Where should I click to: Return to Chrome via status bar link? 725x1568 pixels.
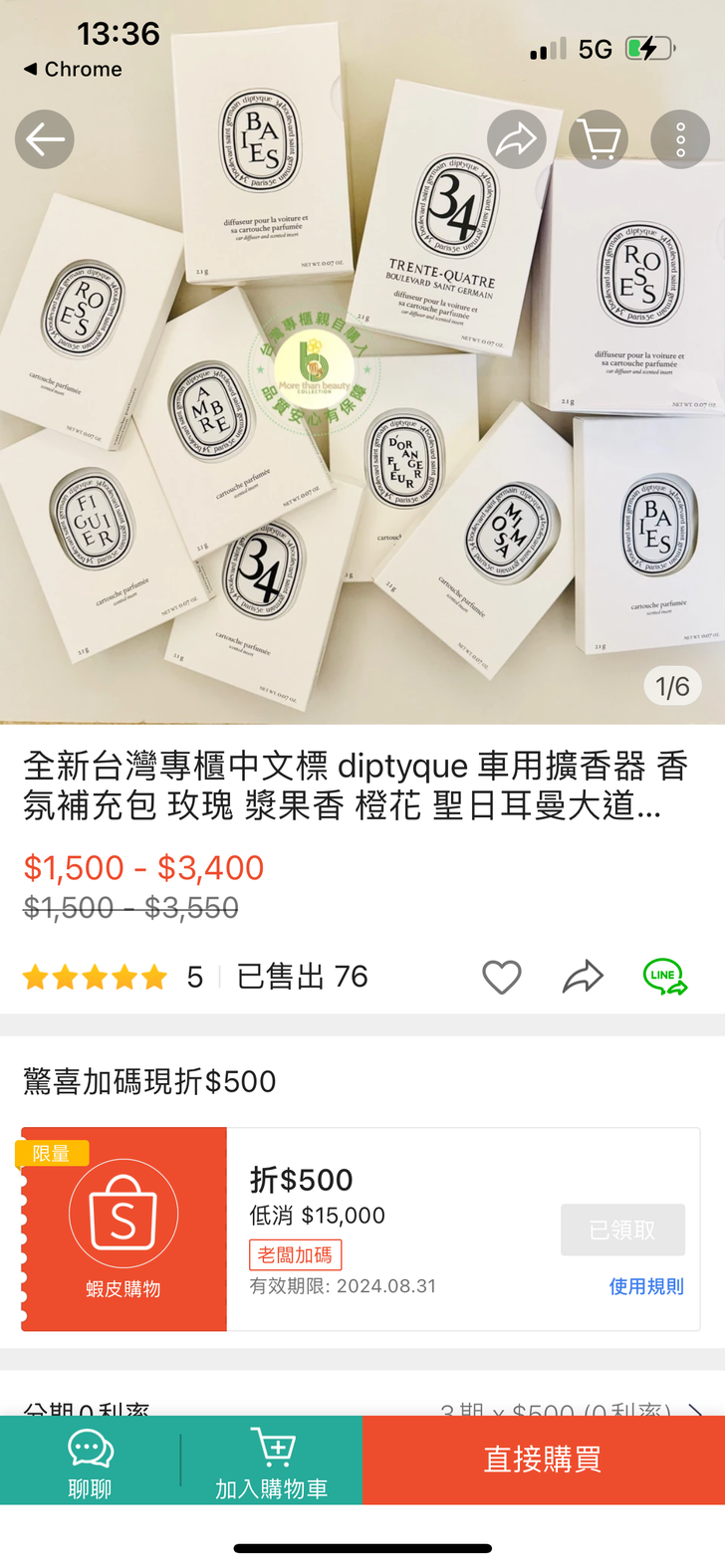coord(73,69)
